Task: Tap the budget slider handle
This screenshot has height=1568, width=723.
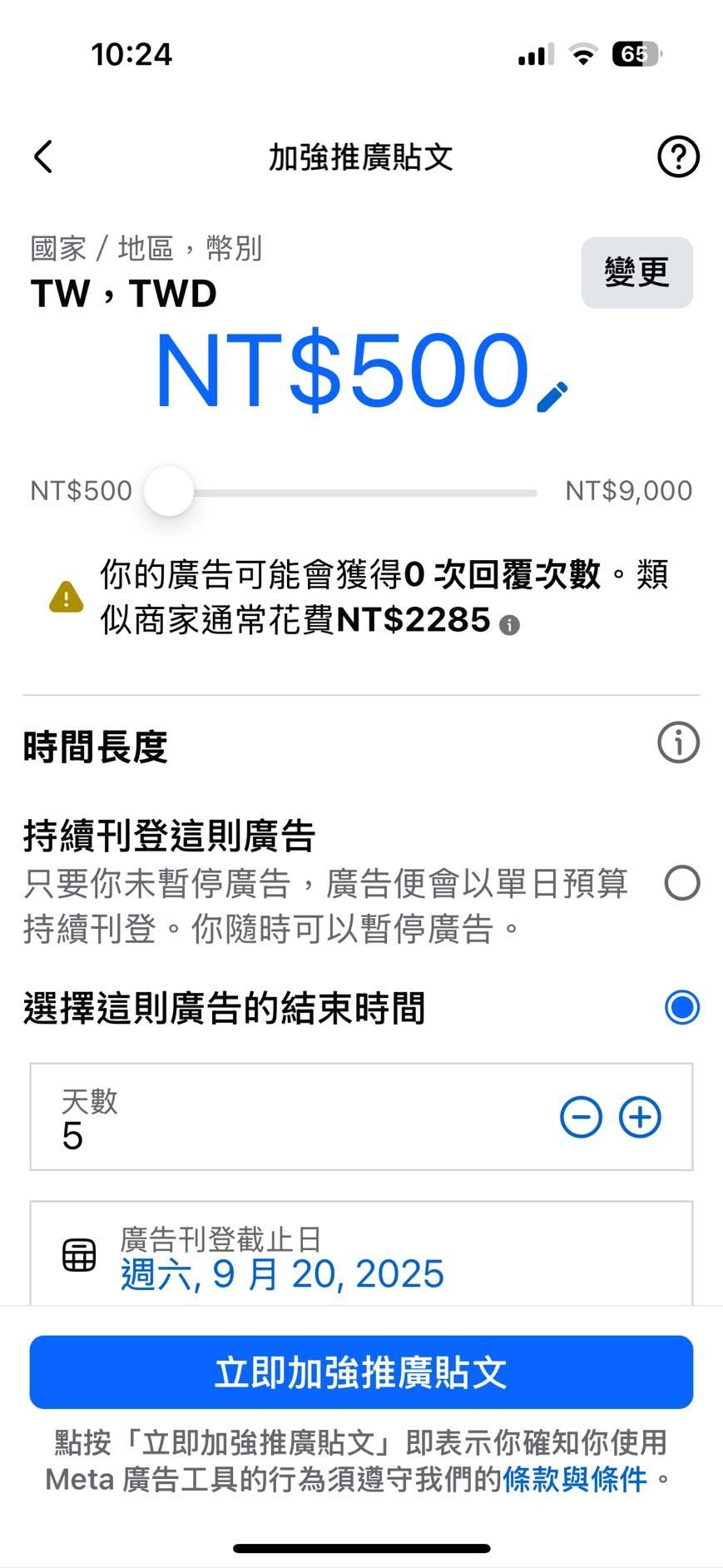Action: click(169, 491)
